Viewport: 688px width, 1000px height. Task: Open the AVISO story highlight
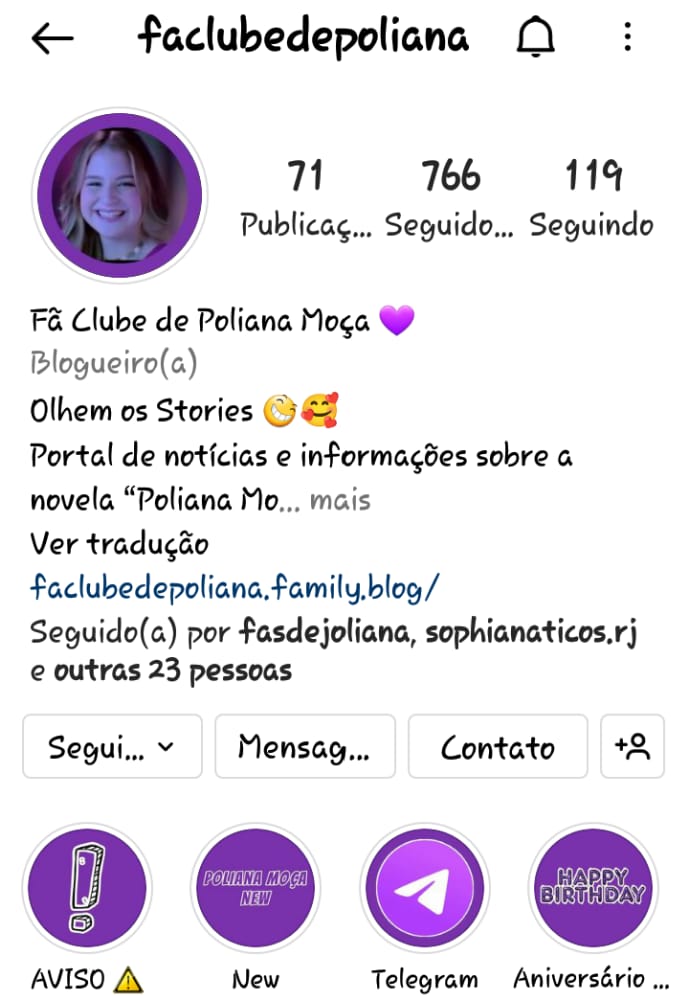(86, 888)
